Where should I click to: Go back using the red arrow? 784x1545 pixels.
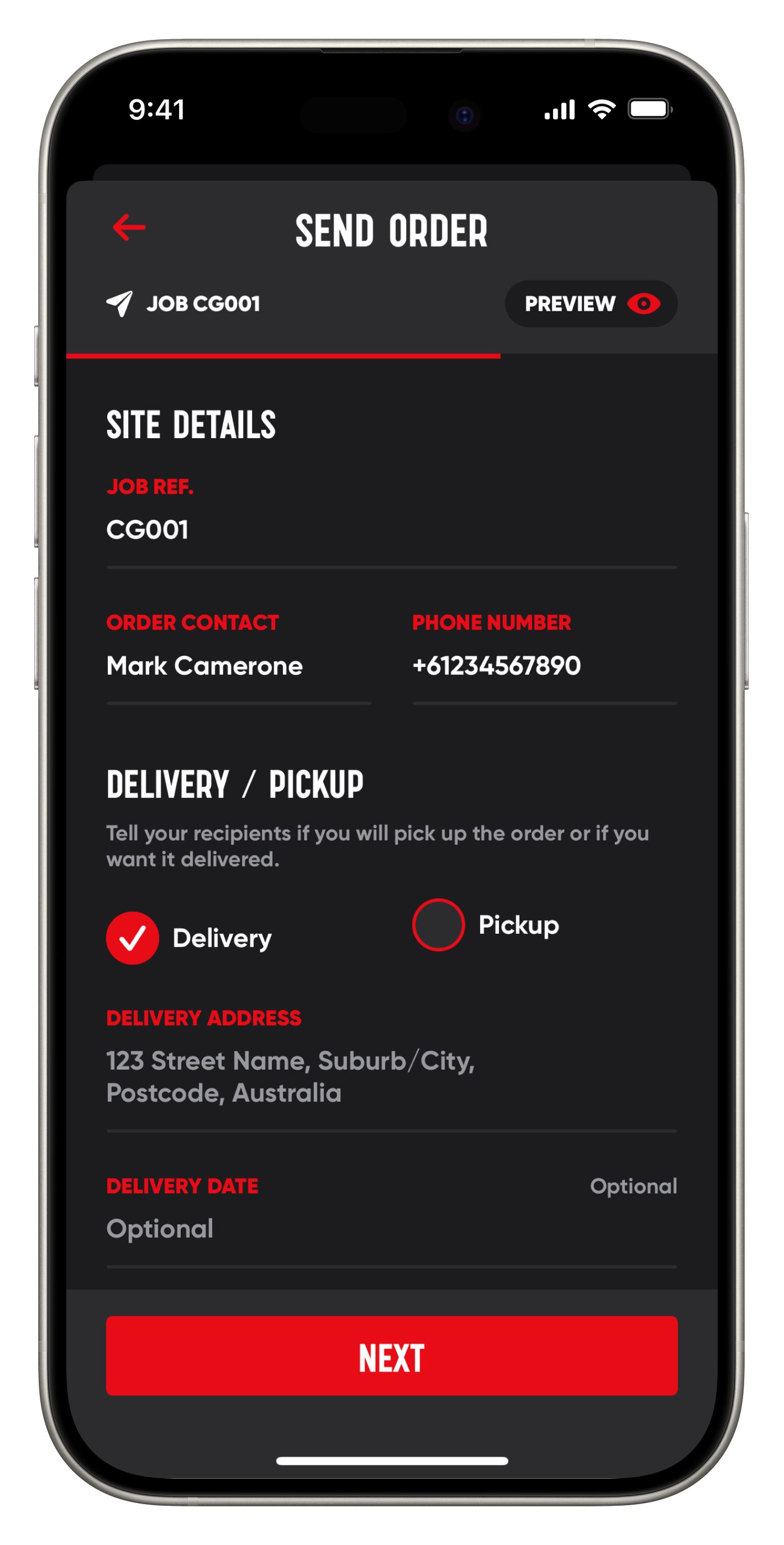(x=129, y=227)
